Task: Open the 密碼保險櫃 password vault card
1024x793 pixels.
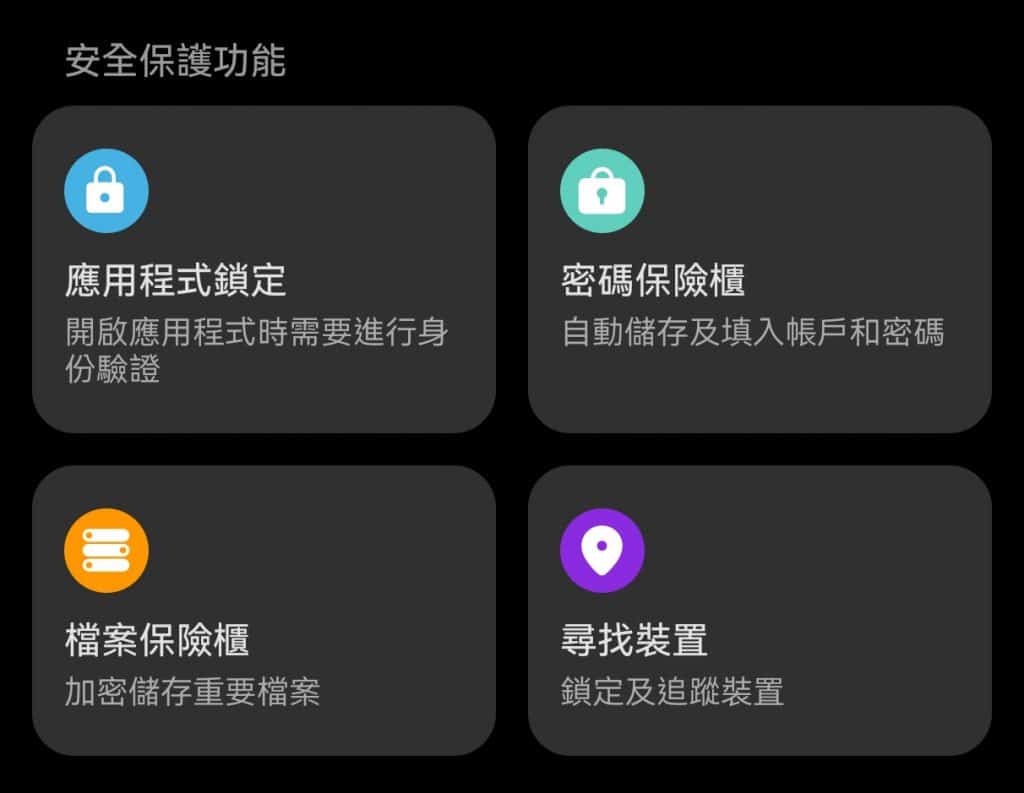Action: point(759,270)
